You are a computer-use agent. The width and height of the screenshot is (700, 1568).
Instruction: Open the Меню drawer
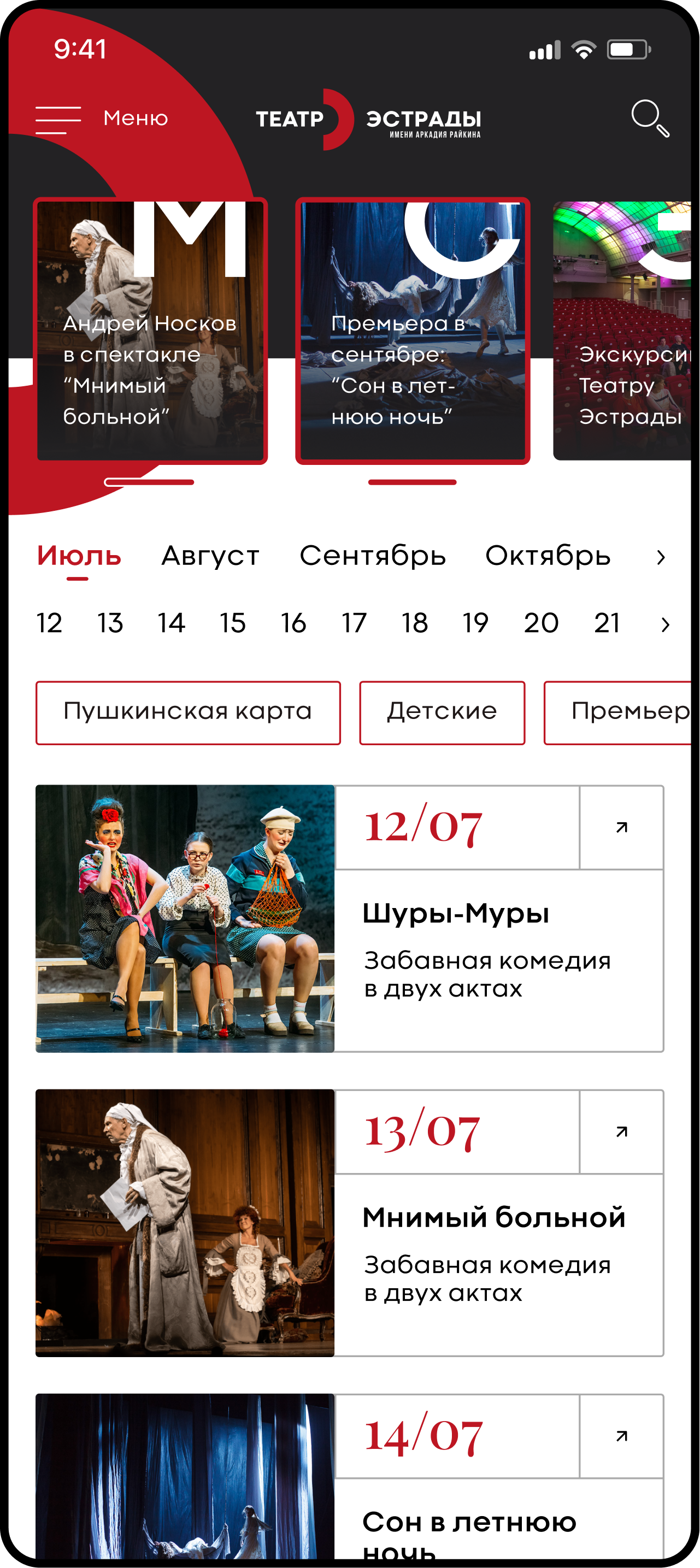pos(102,119)
